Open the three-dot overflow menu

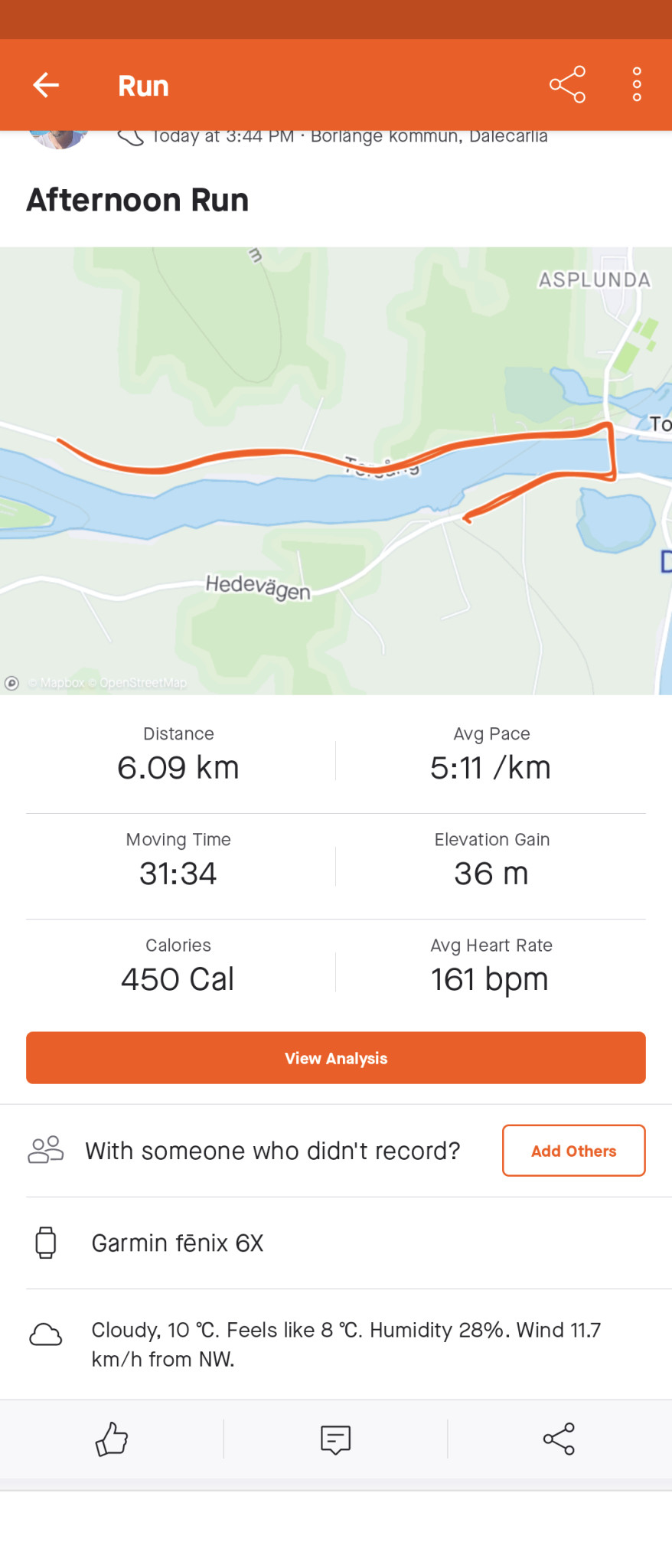coord(637,85)
